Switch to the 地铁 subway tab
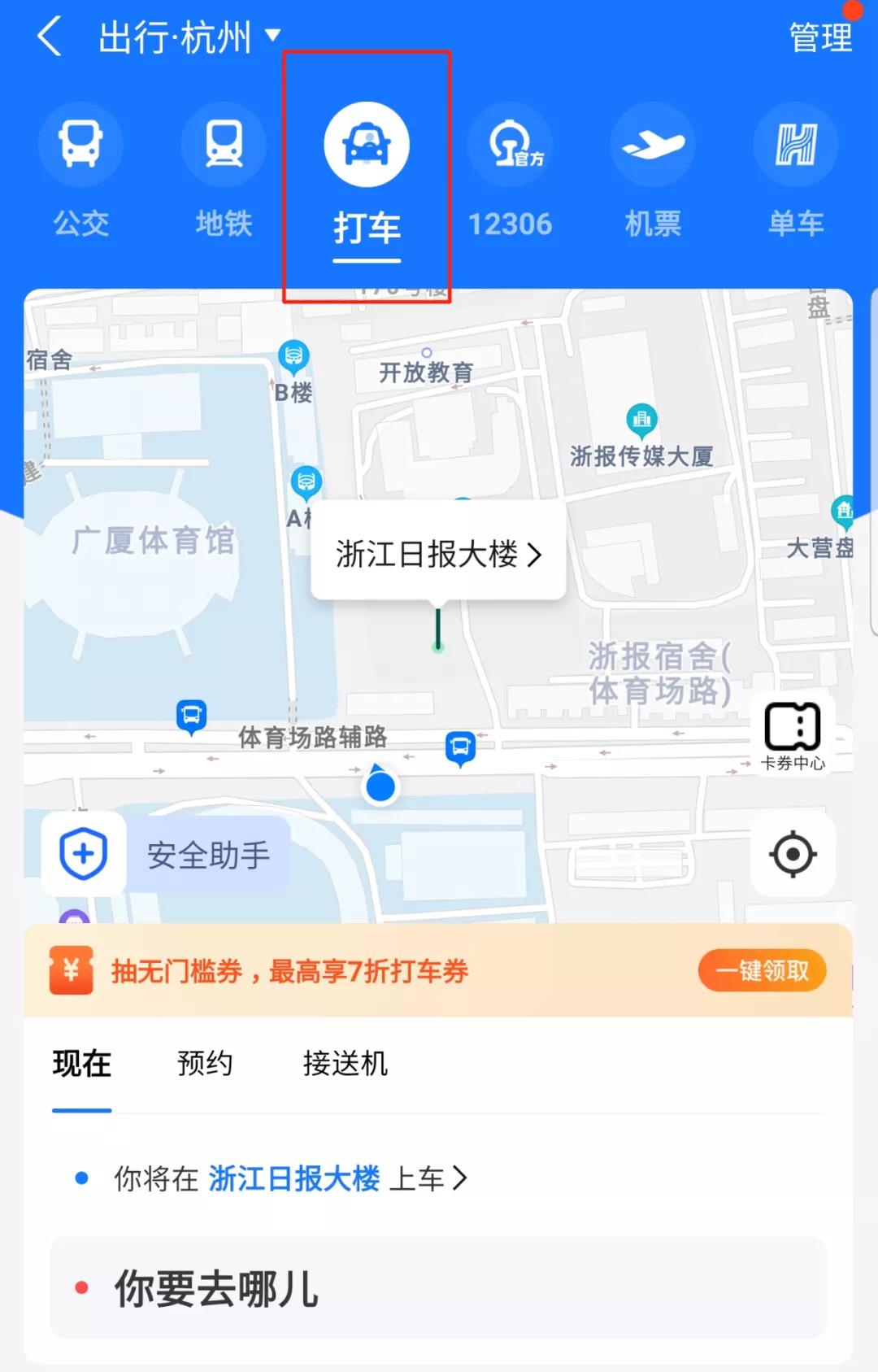Viewport: 878px width, 1372px height. (224, 171)
